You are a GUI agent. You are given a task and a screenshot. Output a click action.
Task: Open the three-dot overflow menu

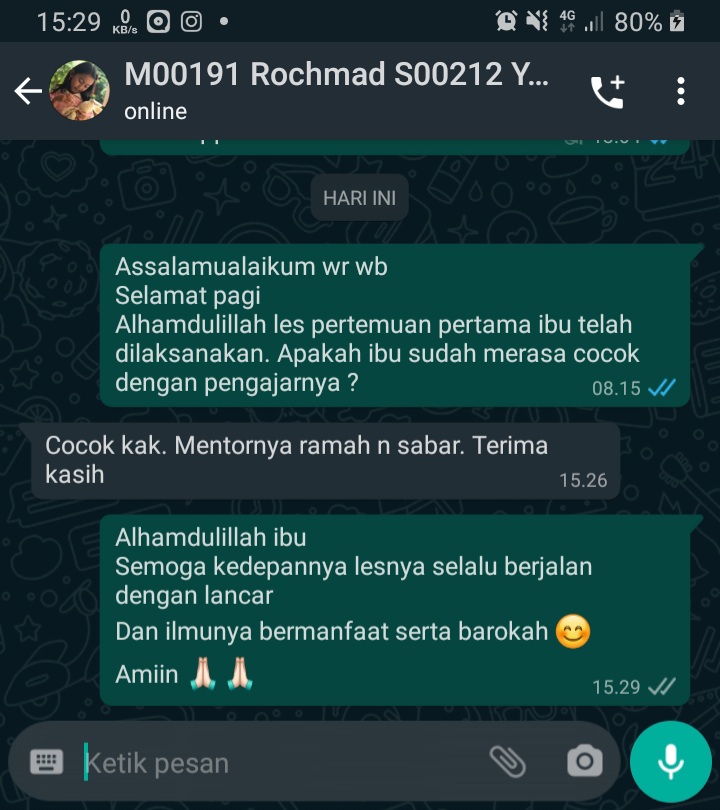[681, 92]
